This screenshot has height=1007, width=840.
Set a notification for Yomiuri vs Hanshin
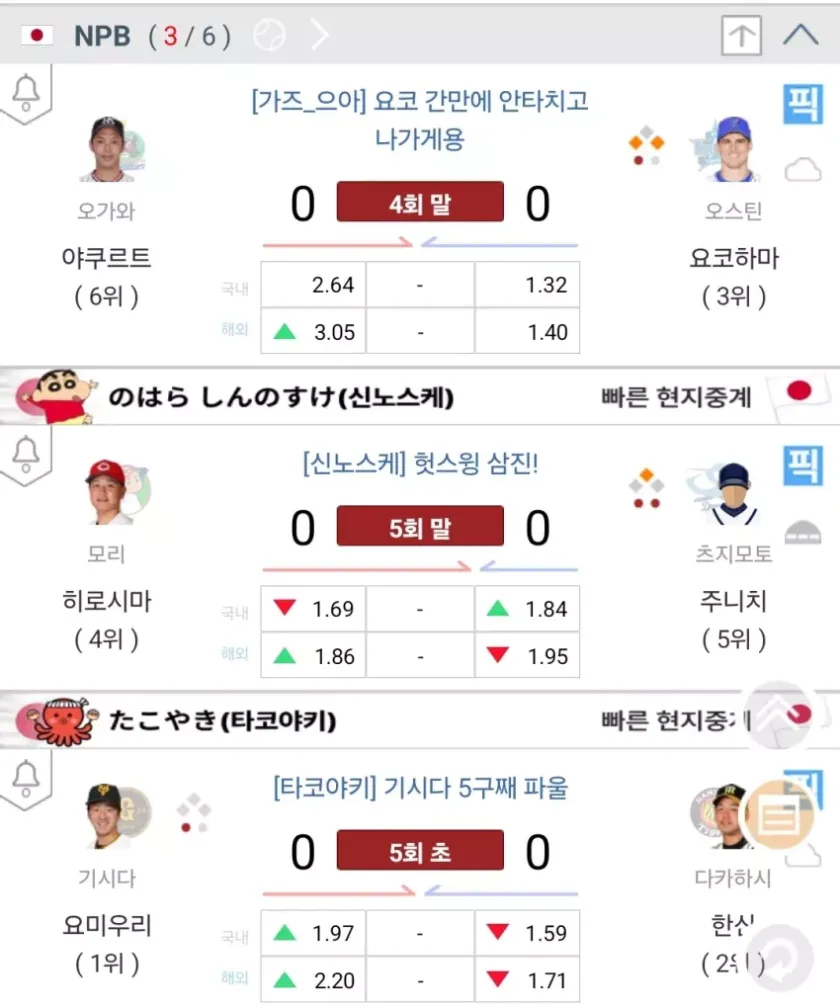pos(25,775)
